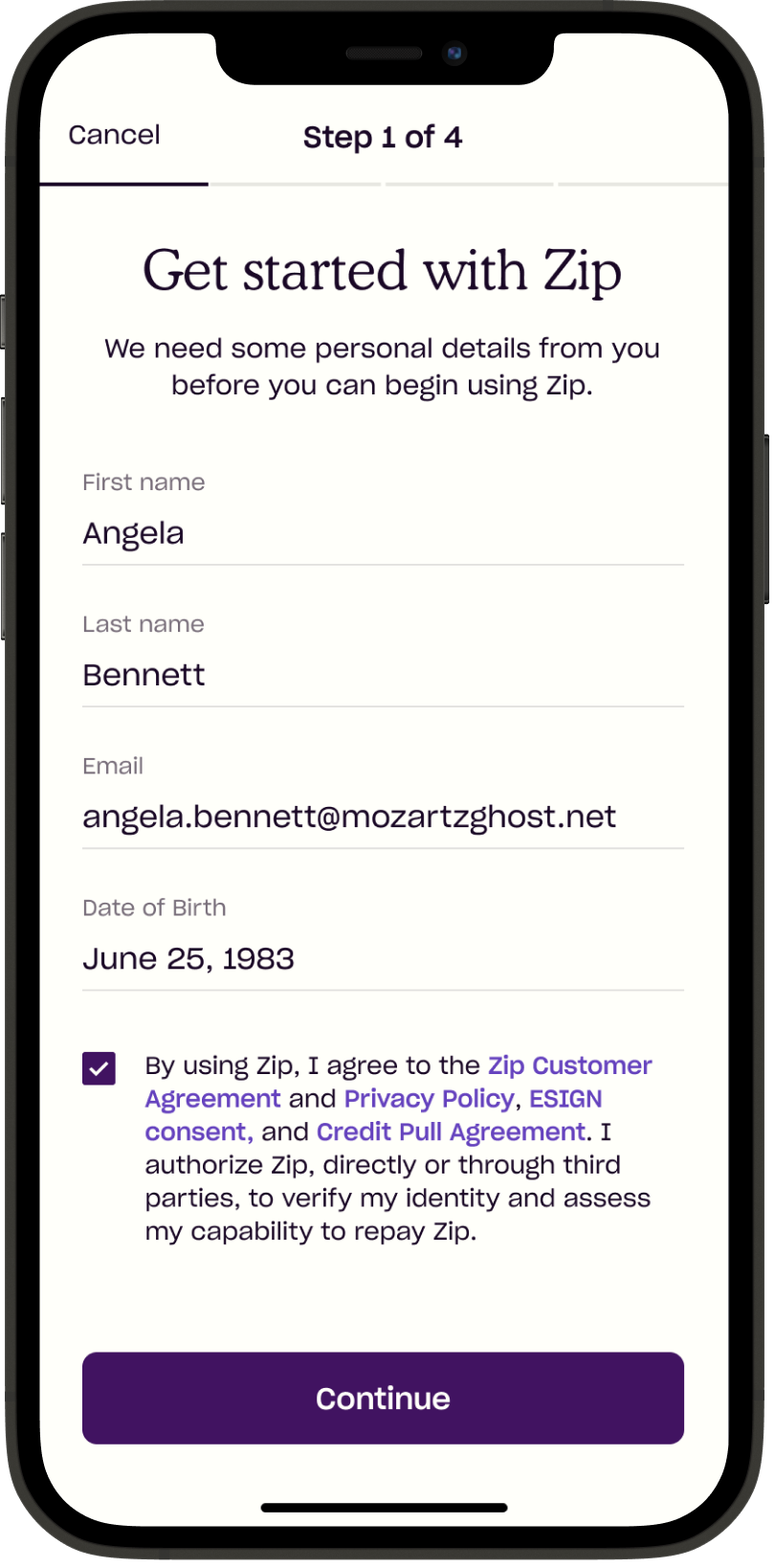This screenshot has width=775, height=1568.
Task: Read the Privacy Policy
Action: click(429, 1099)
